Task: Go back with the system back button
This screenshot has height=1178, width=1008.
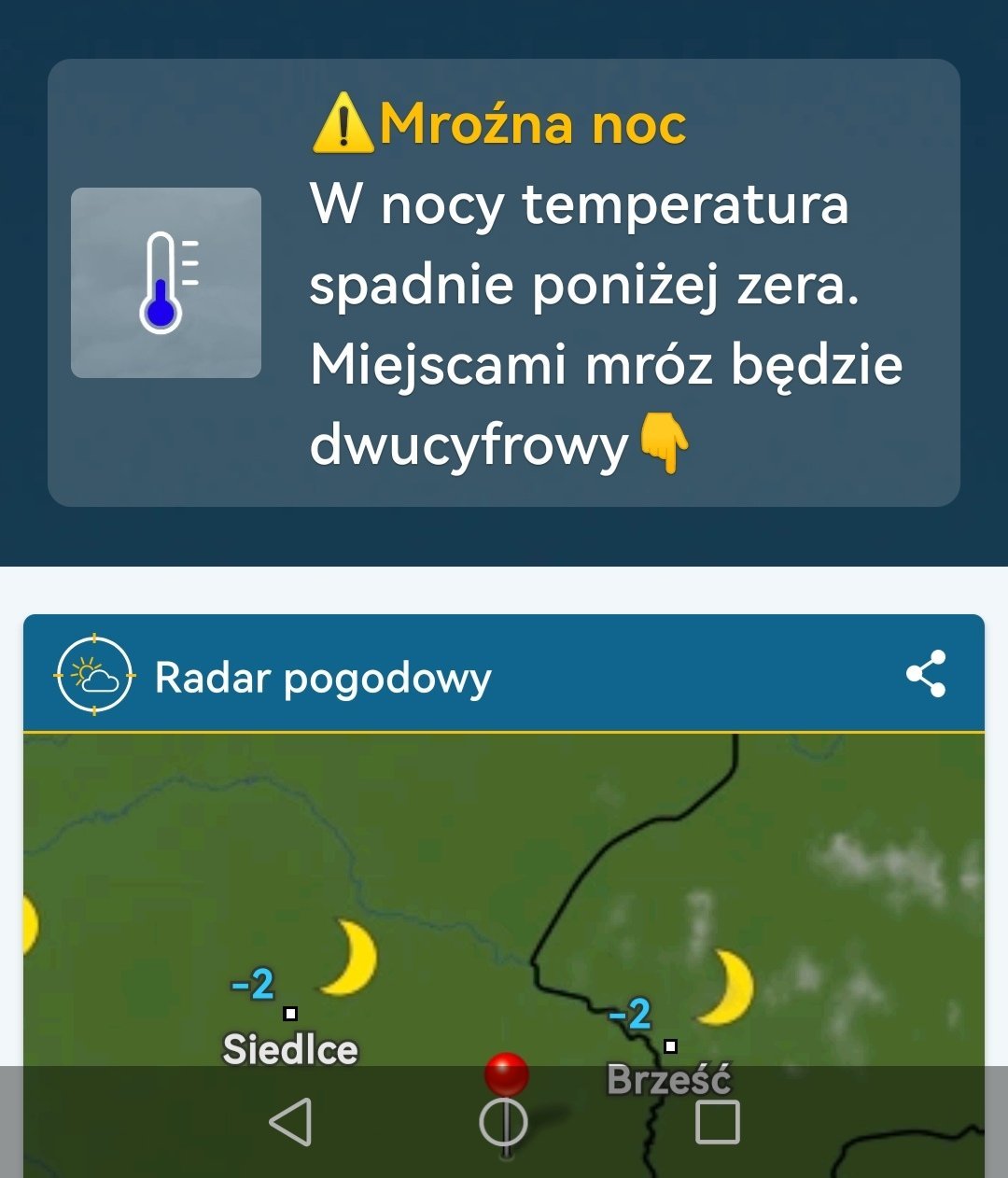Action: click(x=290, y=1121)
